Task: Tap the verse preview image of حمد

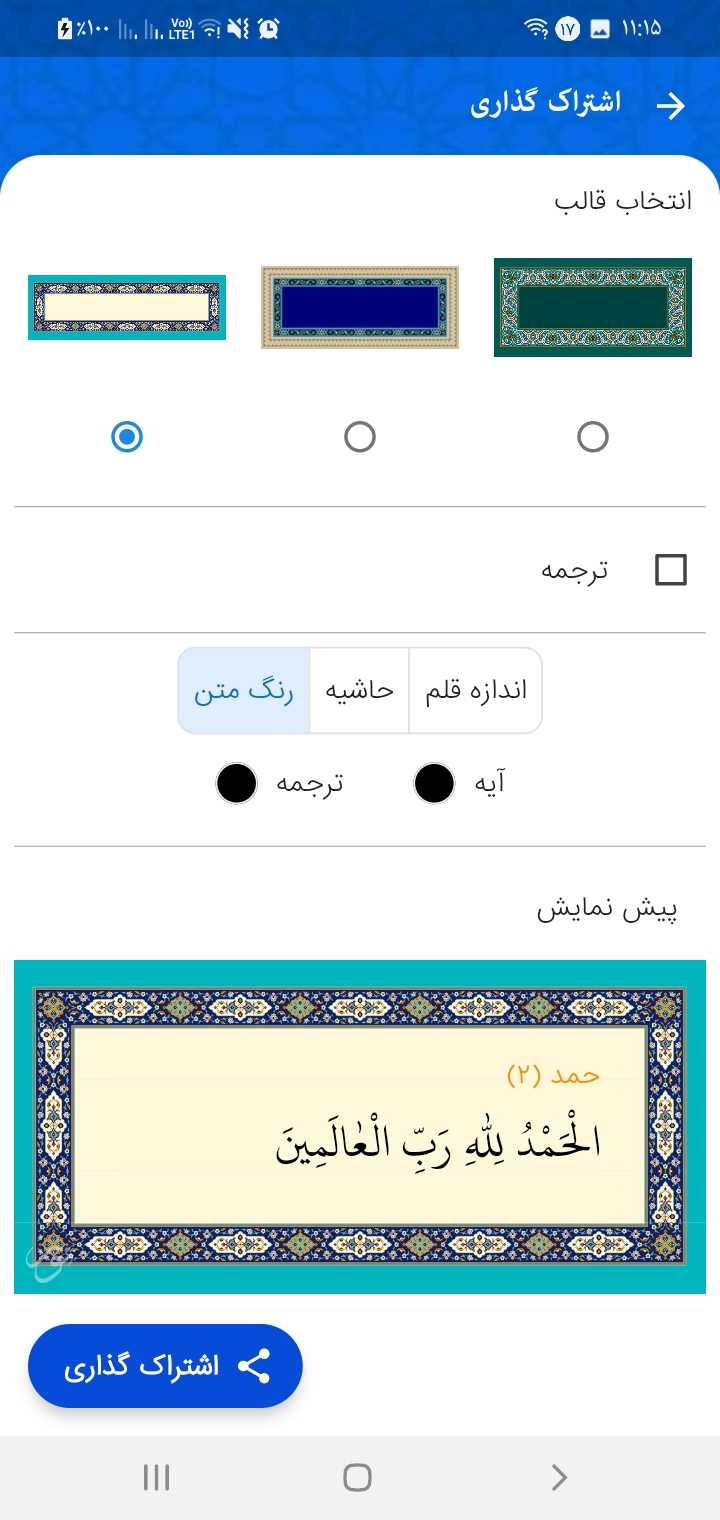Action: pos(360,1128)
